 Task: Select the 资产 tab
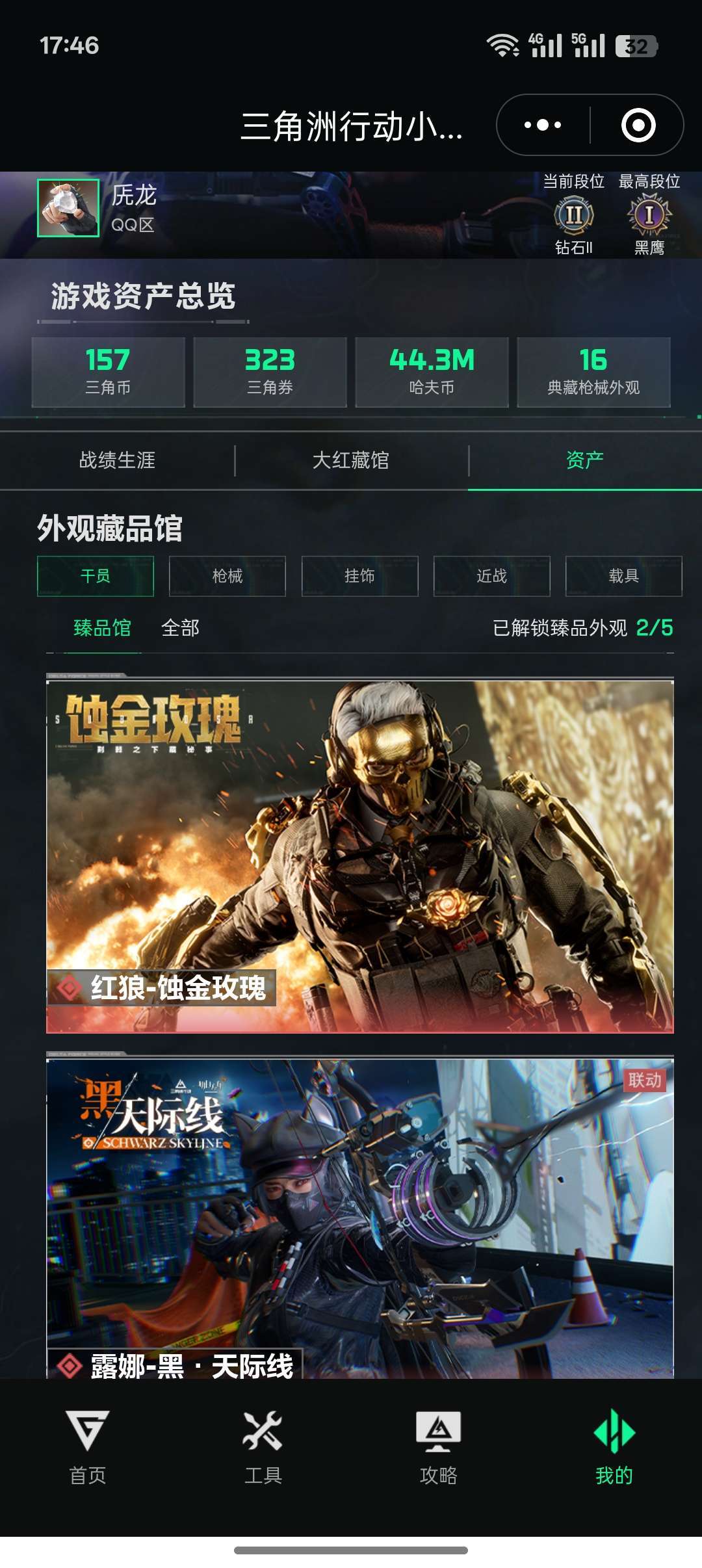click(x=584, y=460)
